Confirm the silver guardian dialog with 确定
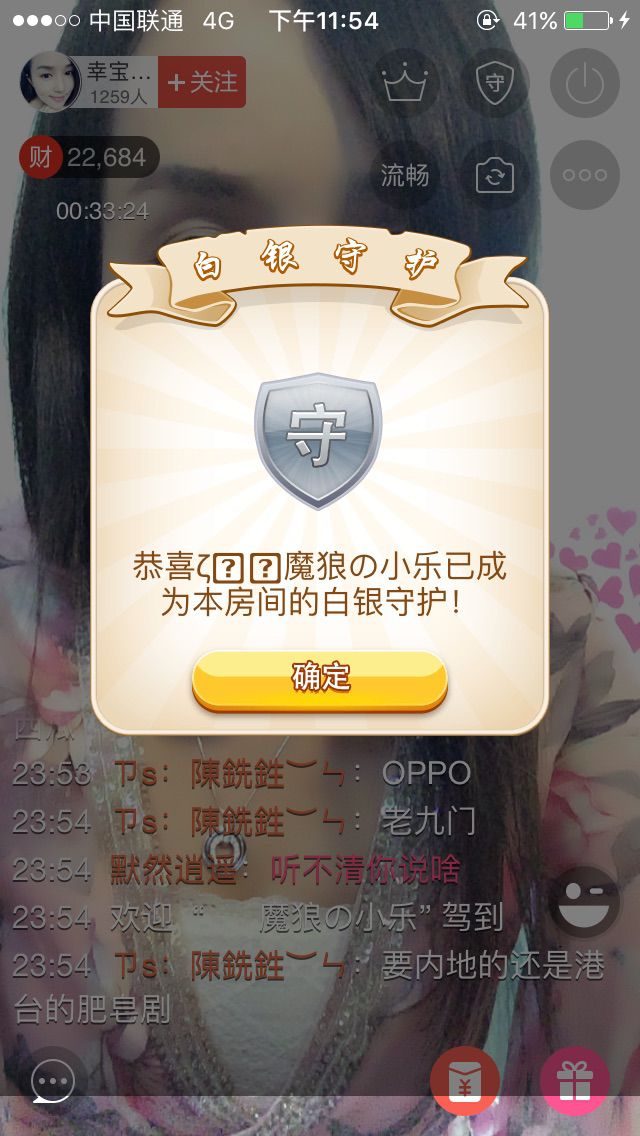Screen dimensions: 640x1136 (320, 679)
